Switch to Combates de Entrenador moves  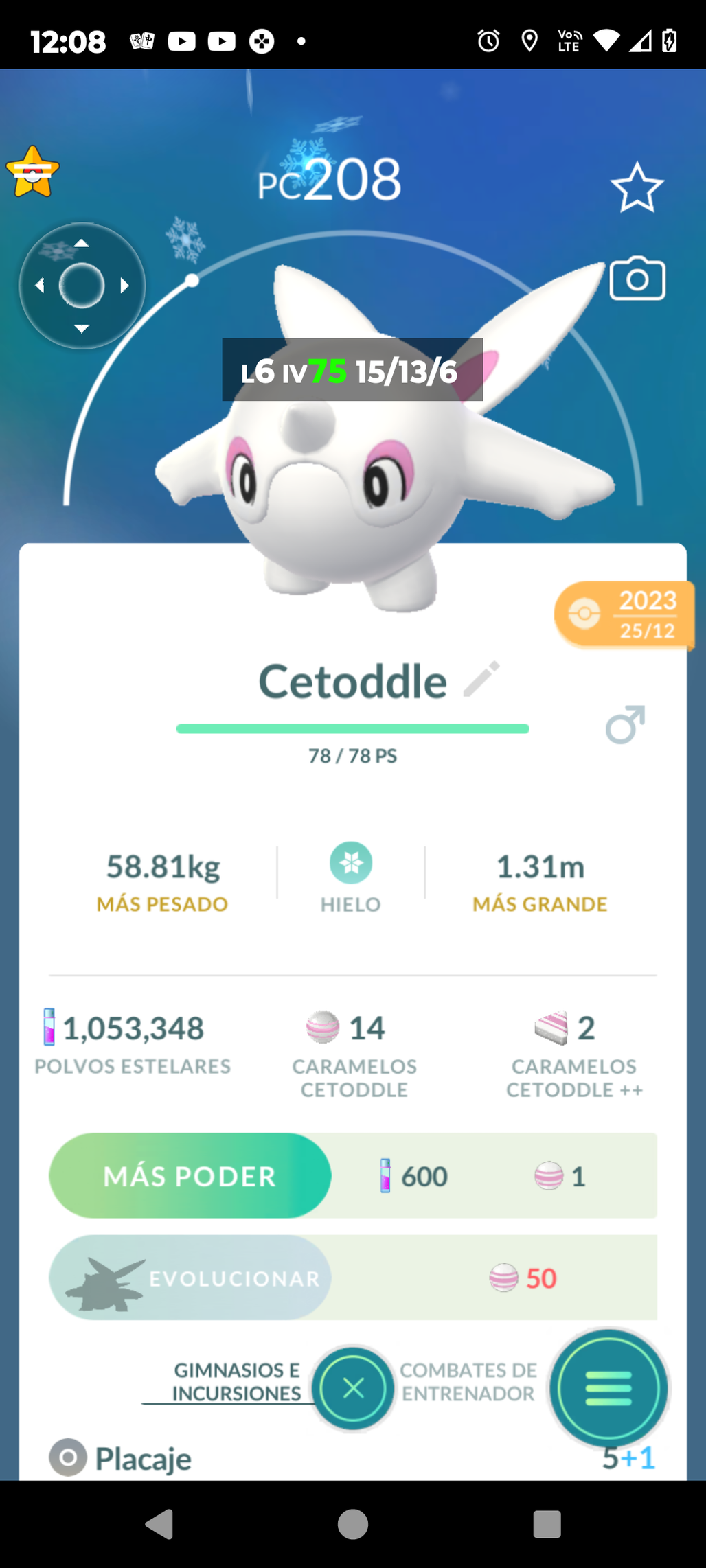point(468,1382)
